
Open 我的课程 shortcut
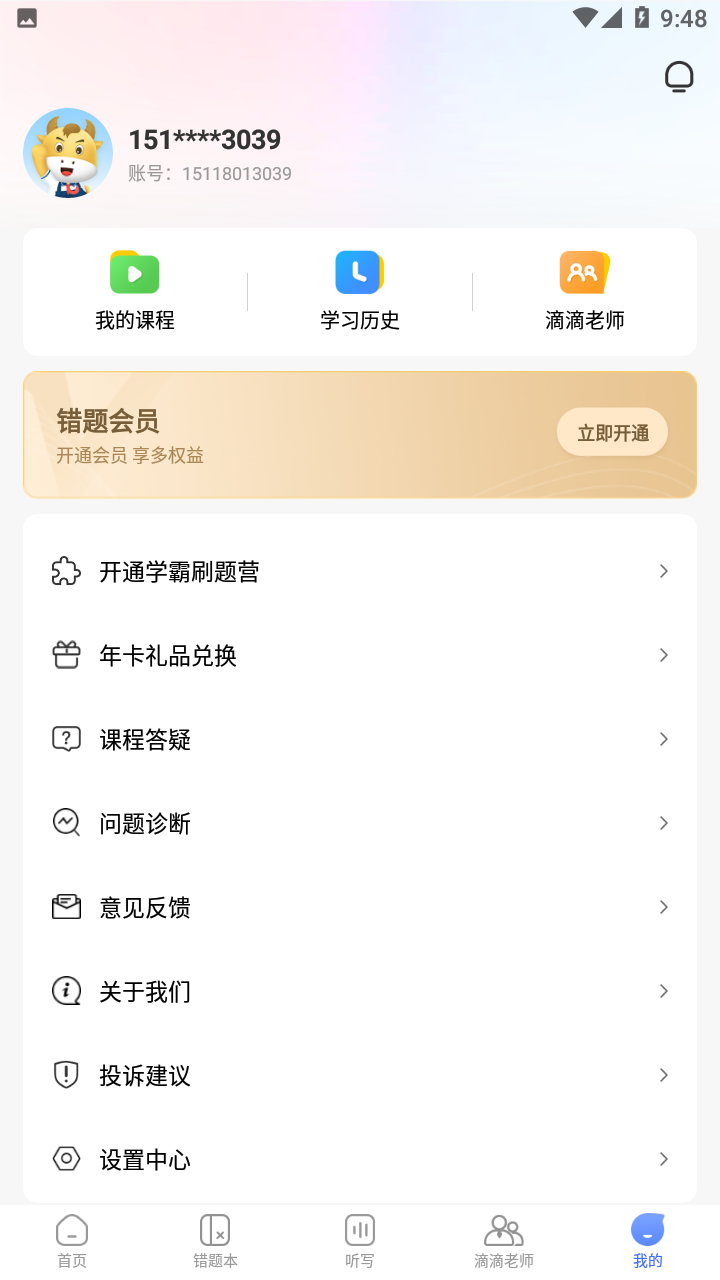point(135,291)
